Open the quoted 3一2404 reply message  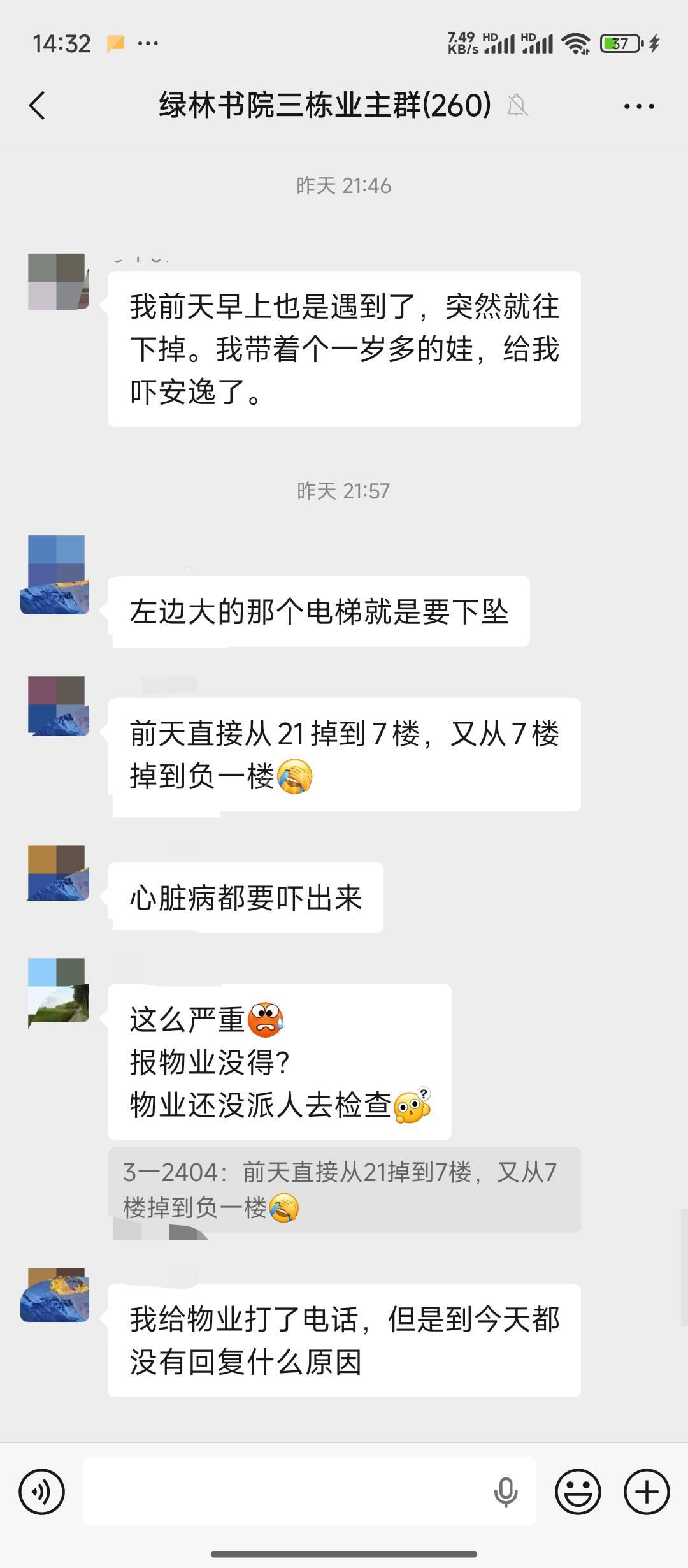(344, 1189)
